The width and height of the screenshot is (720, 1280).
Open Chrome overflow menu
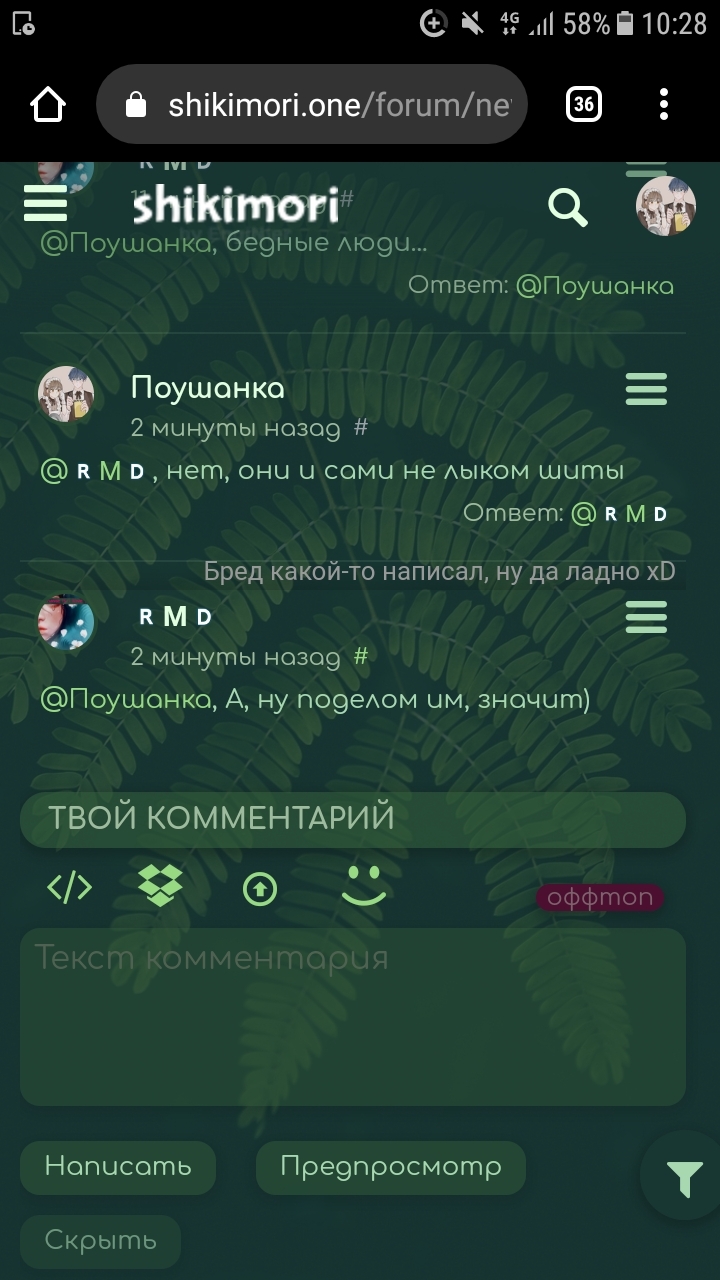[664, 104]
